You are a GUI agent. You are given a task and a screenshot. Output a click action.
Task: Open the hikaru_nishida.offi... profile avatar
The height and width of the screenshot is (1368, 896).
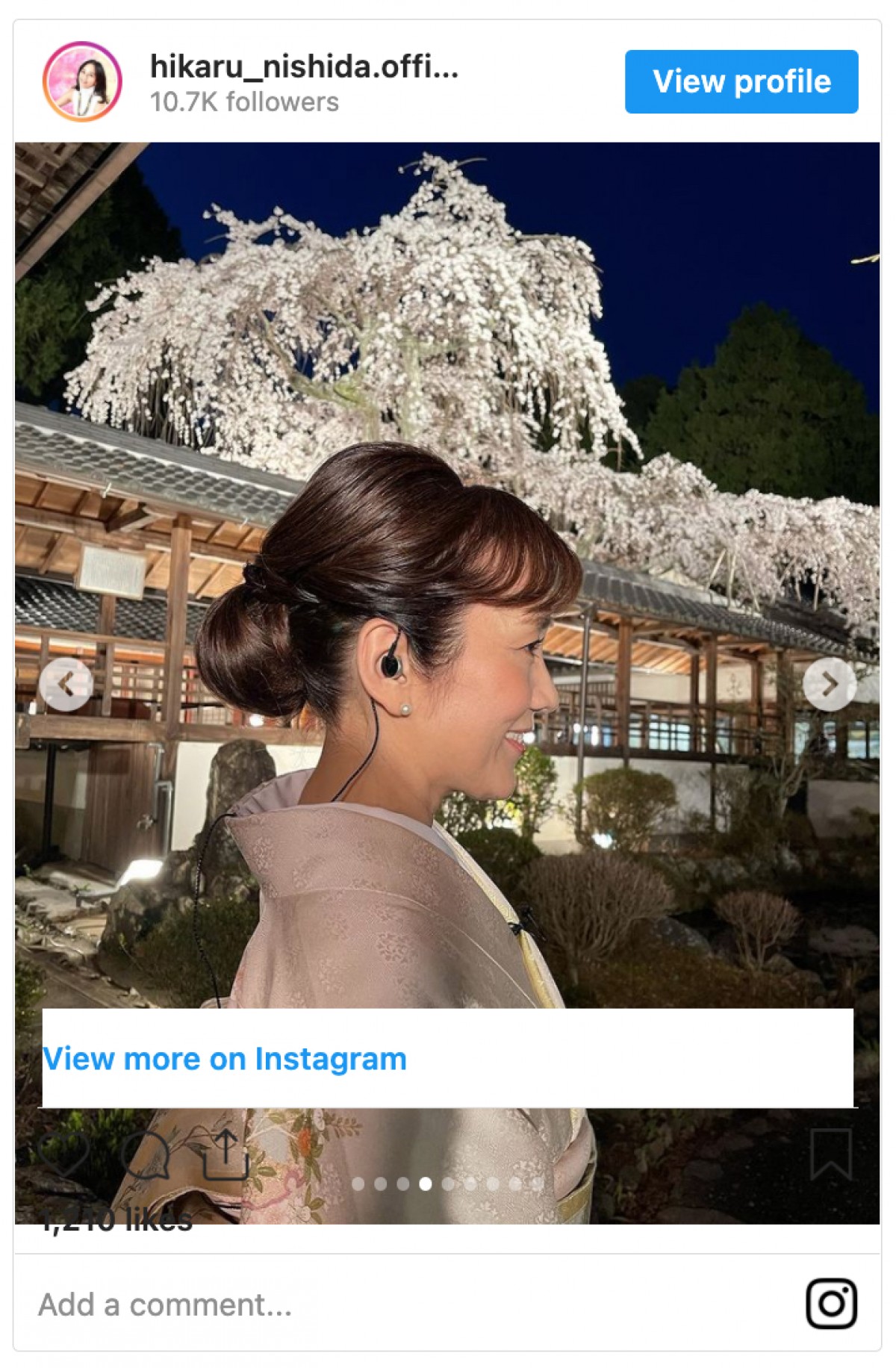(82, 81)
